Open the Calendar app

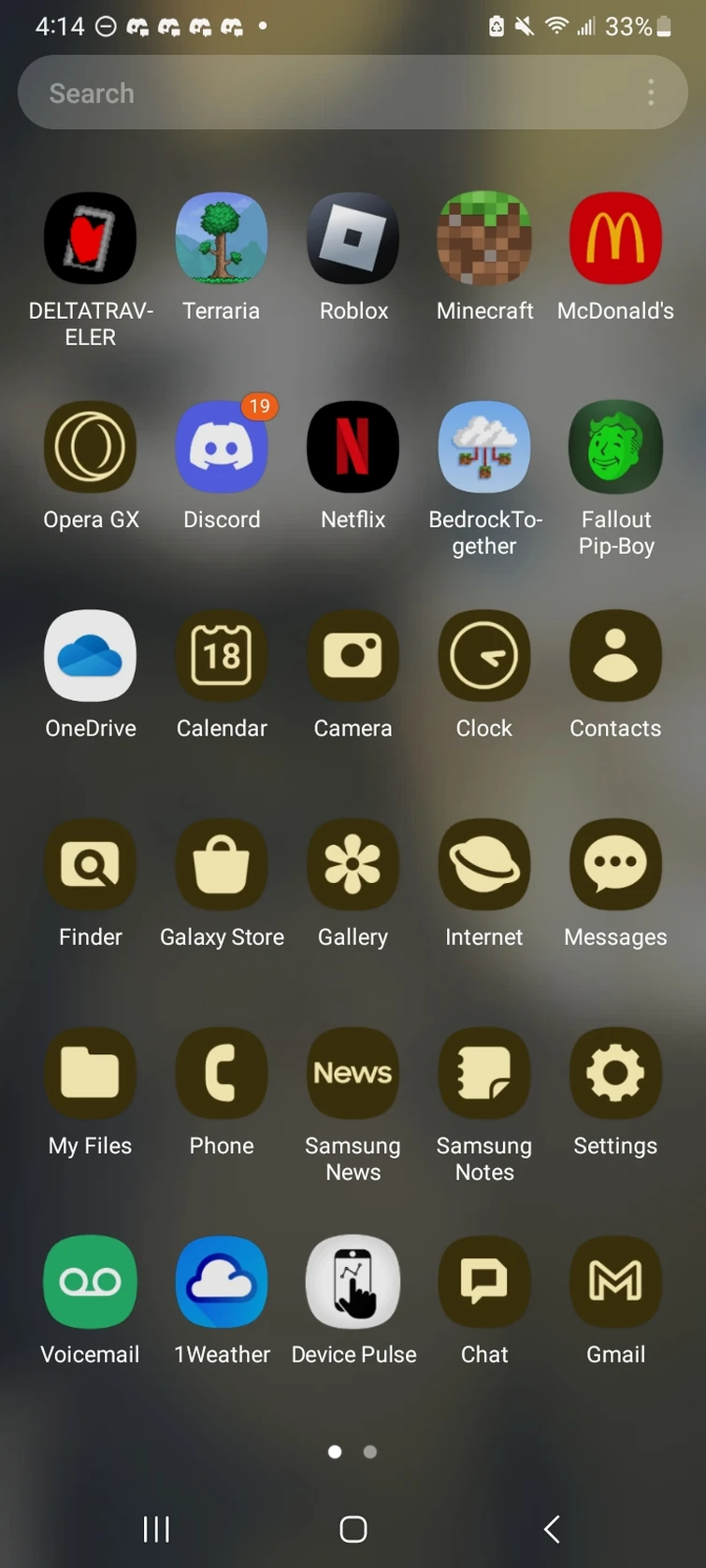pyautogui.click(x=222, y=656)
